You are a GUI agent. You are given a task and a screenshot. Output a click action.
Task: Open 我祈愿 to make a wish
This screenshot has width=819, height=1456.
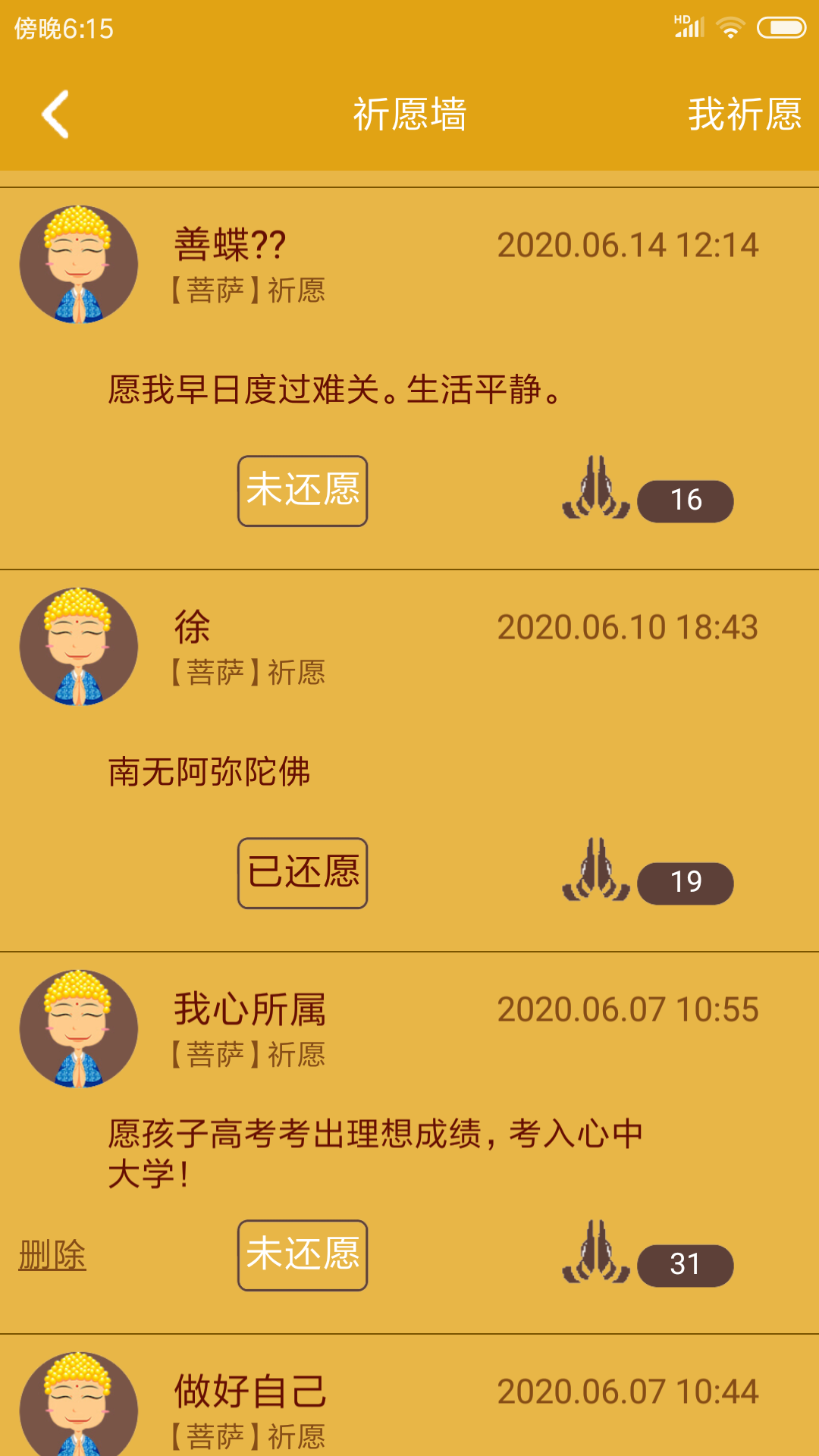pyautogui.click(x=744, y=115)
